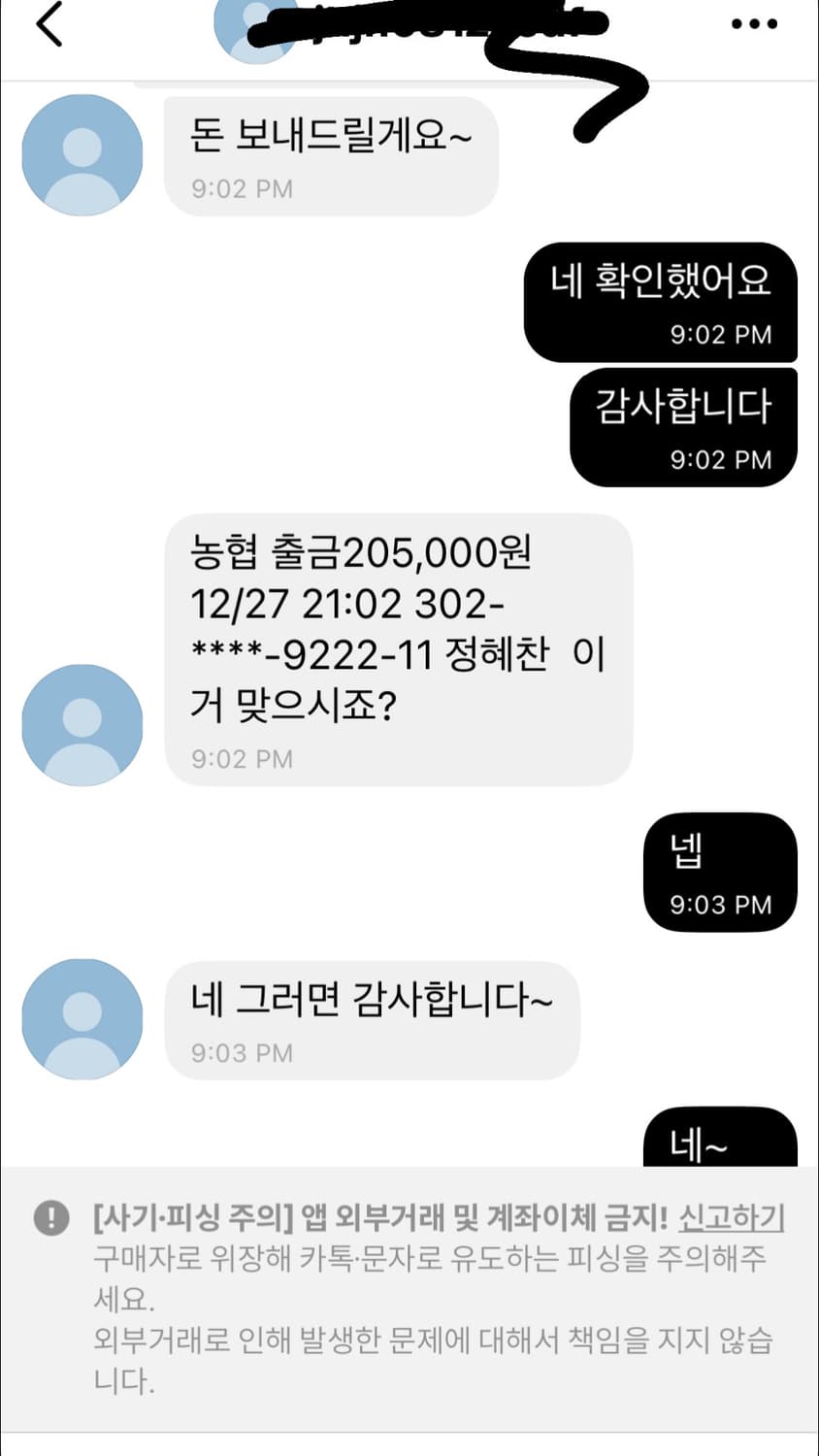Open the three-dot options menu
This screenshot has height=1456, width=819.
click(753, 25)
